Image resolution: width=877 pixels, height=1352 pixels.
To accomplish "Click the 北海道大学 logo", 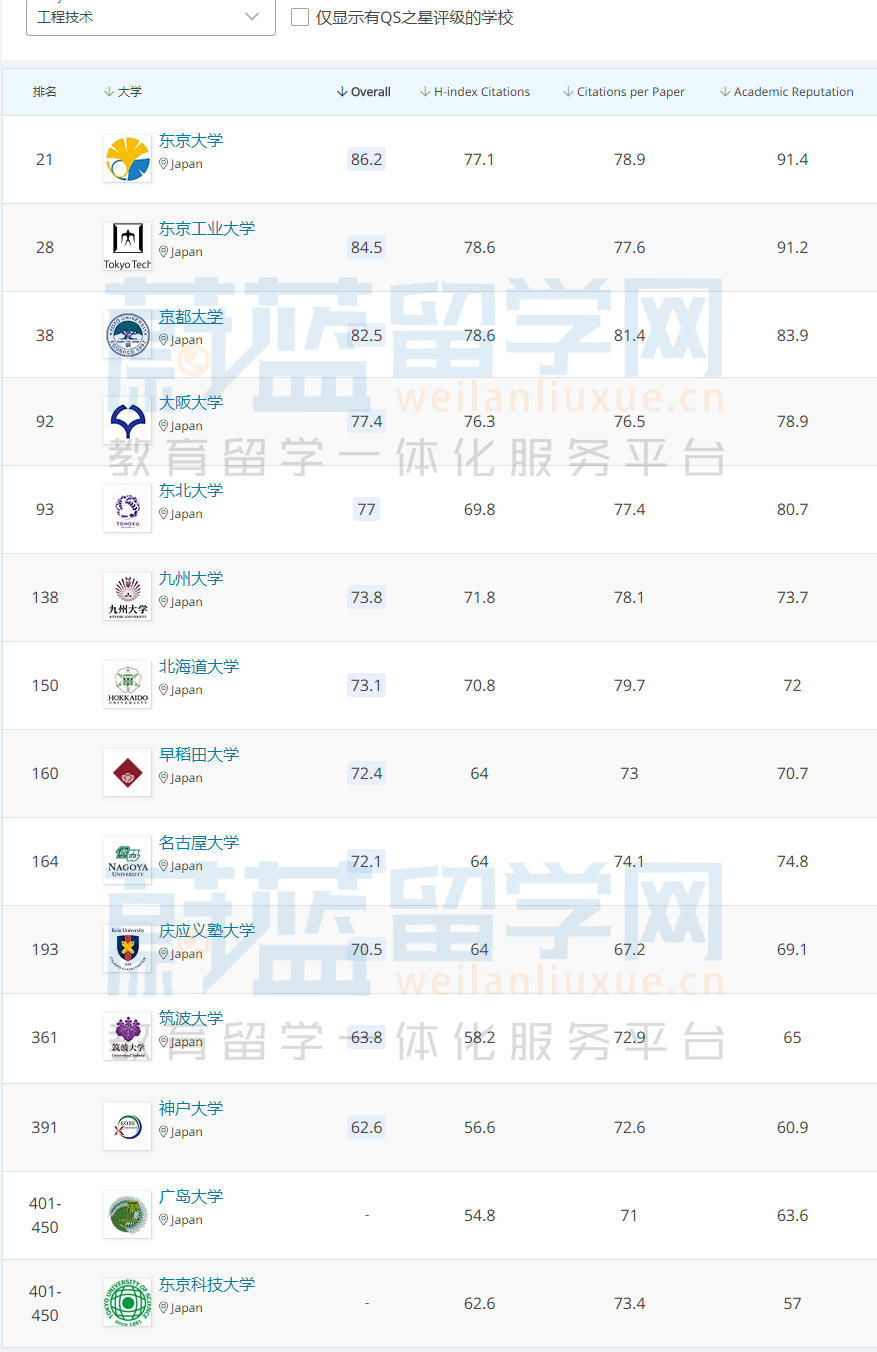I will tap(126, 685).
